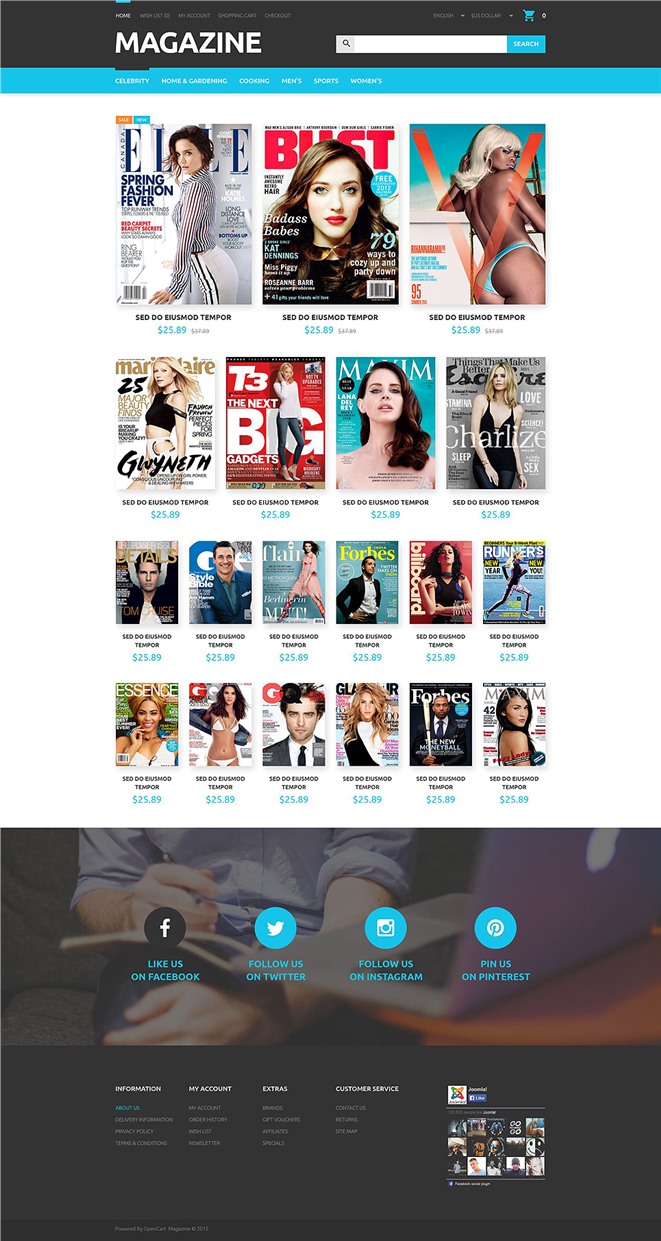This screenshot has width=661, height=1241.
Task: Open the shopping cart icon
Action: click(x=529, y=16)
